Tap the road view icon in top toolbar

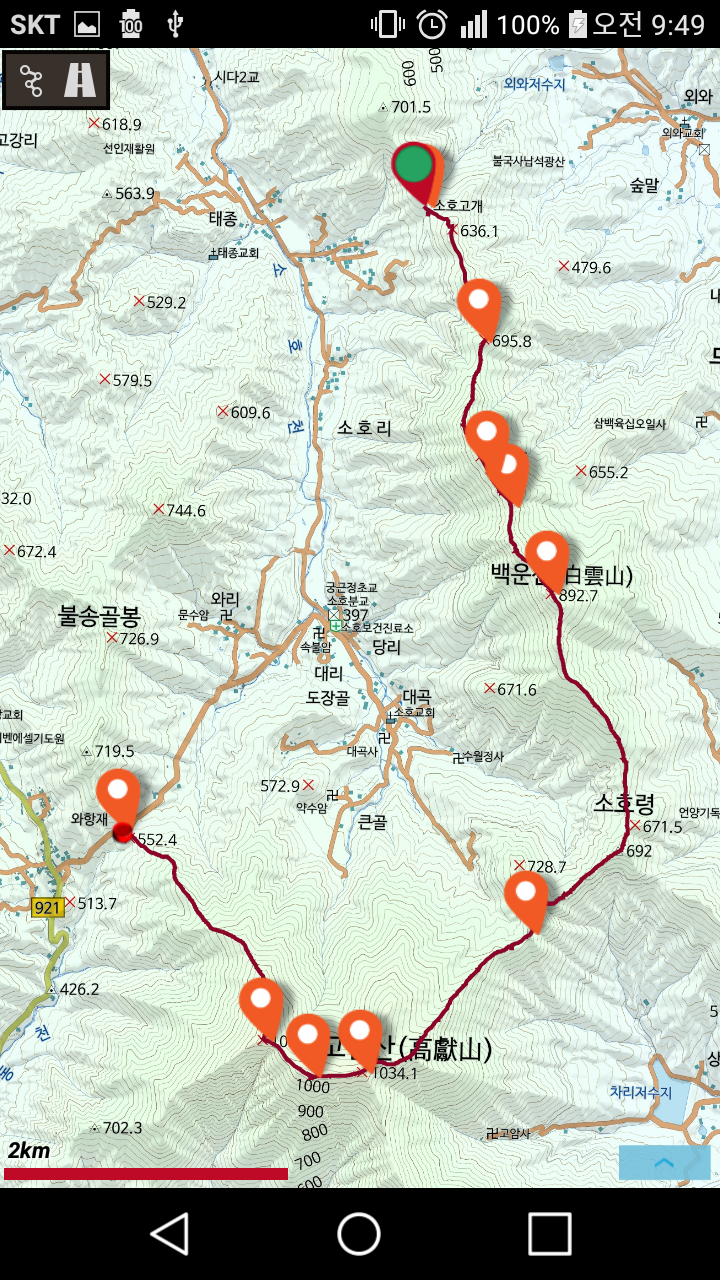tap(81, 80)
